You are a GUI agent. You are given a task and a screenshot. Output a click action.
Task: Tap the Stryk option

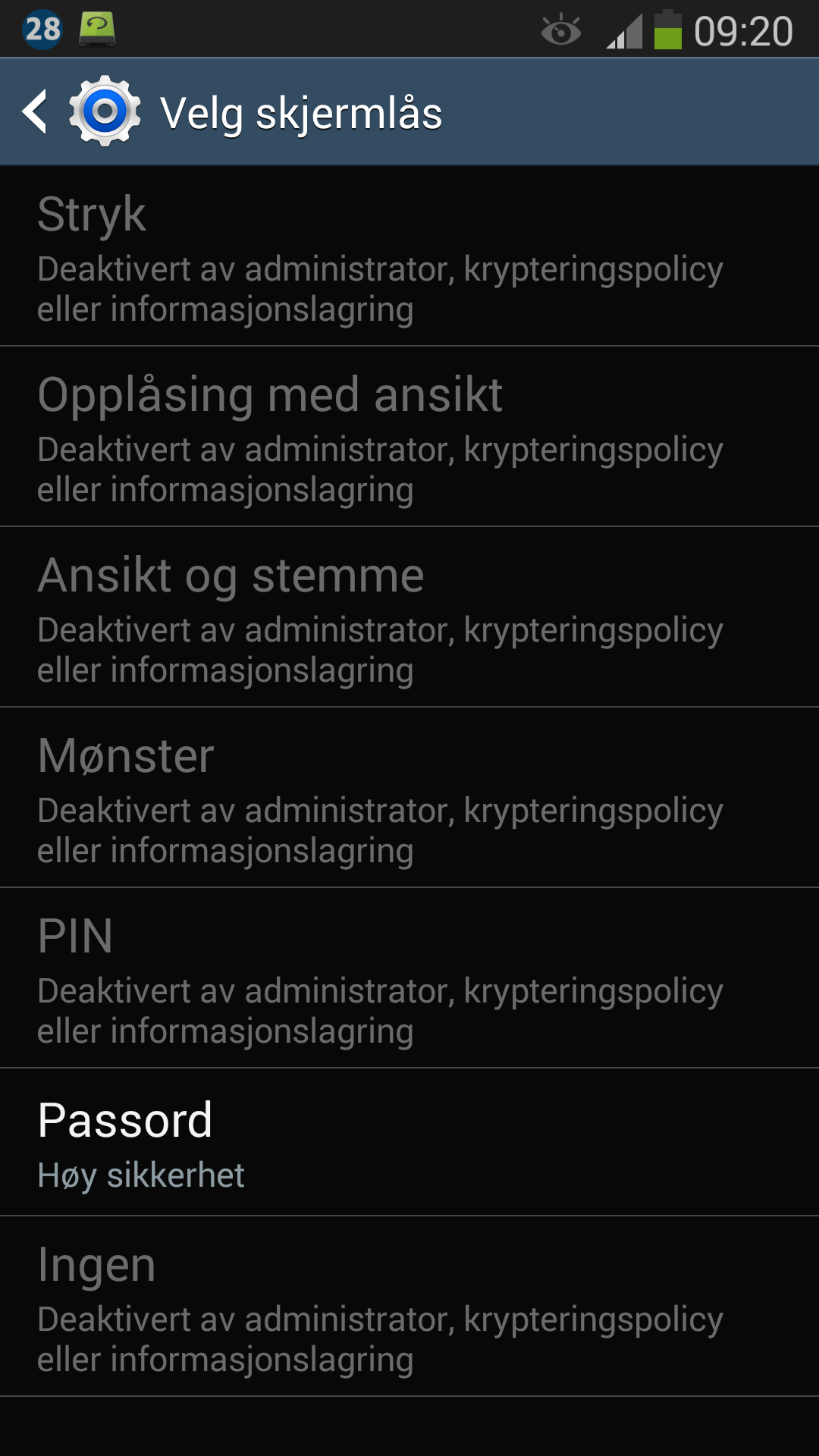(x=409, y=256)
